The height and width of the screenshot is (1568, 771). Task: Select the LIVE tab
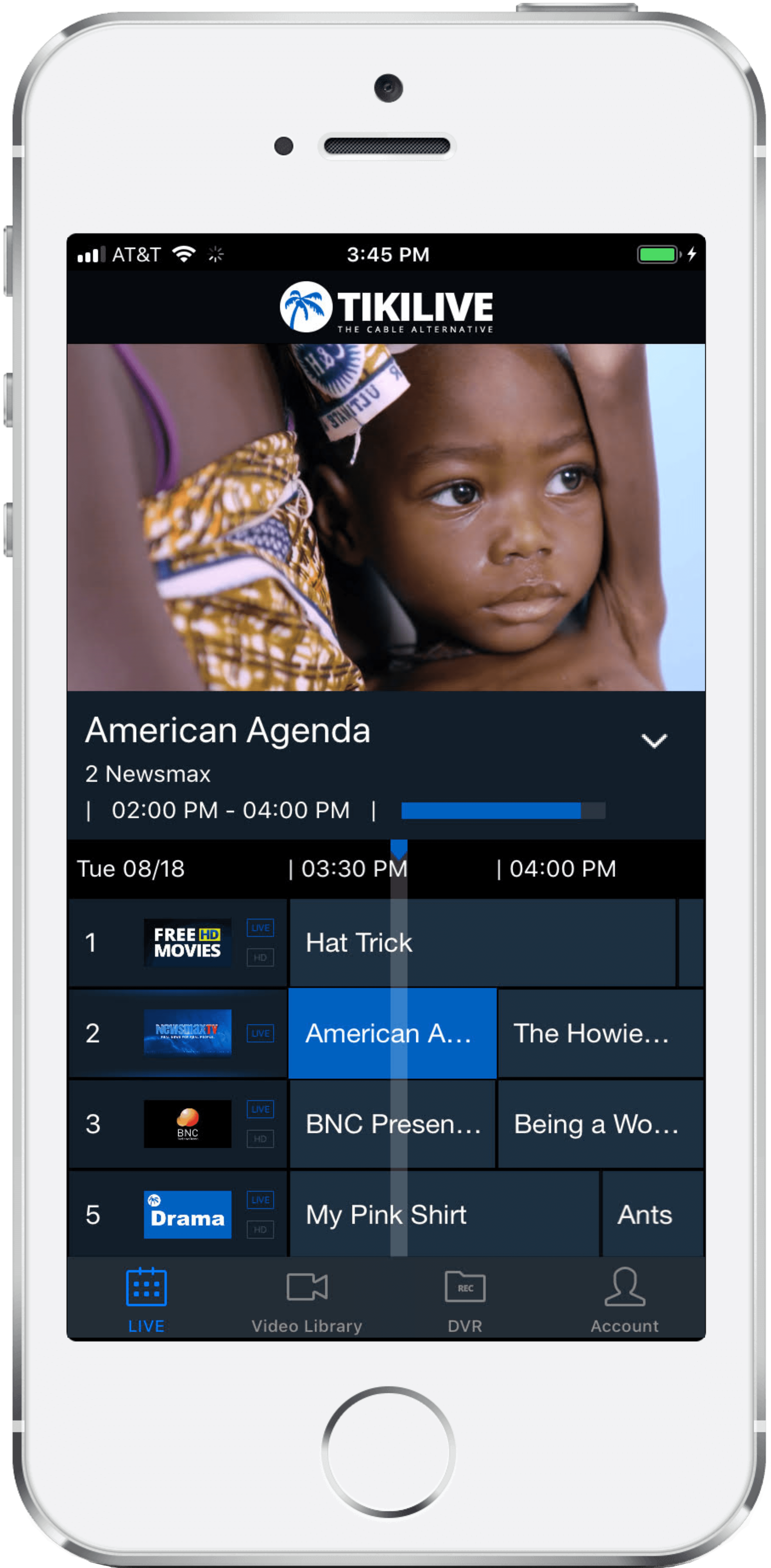[x=146, y=1300]
